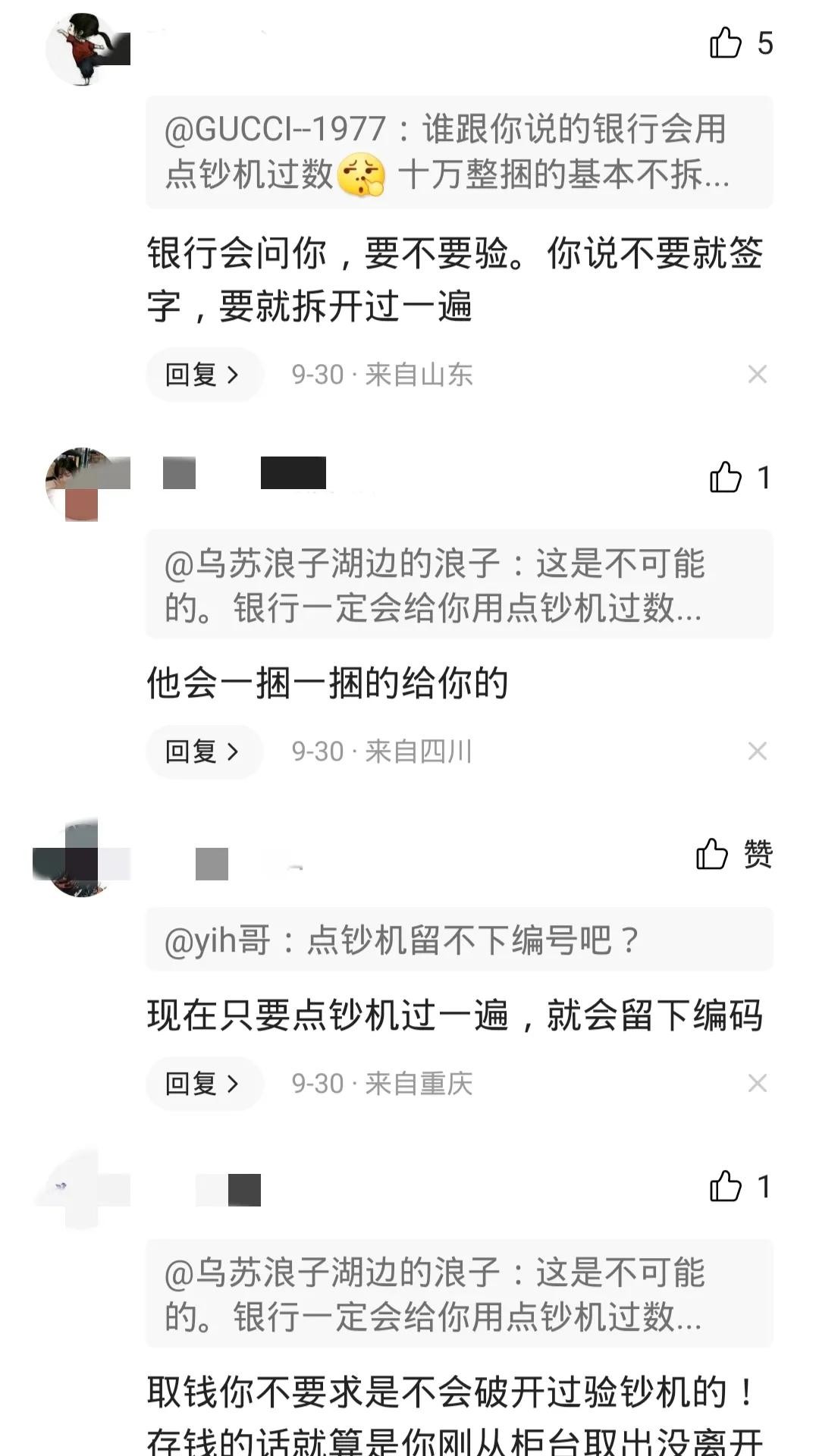Image resolution: width=819 pixels, height=1456 pixels.
Task: Like the comment starting 取钱你不要求
Action: pyautogui.click(x=726, y=1187)
